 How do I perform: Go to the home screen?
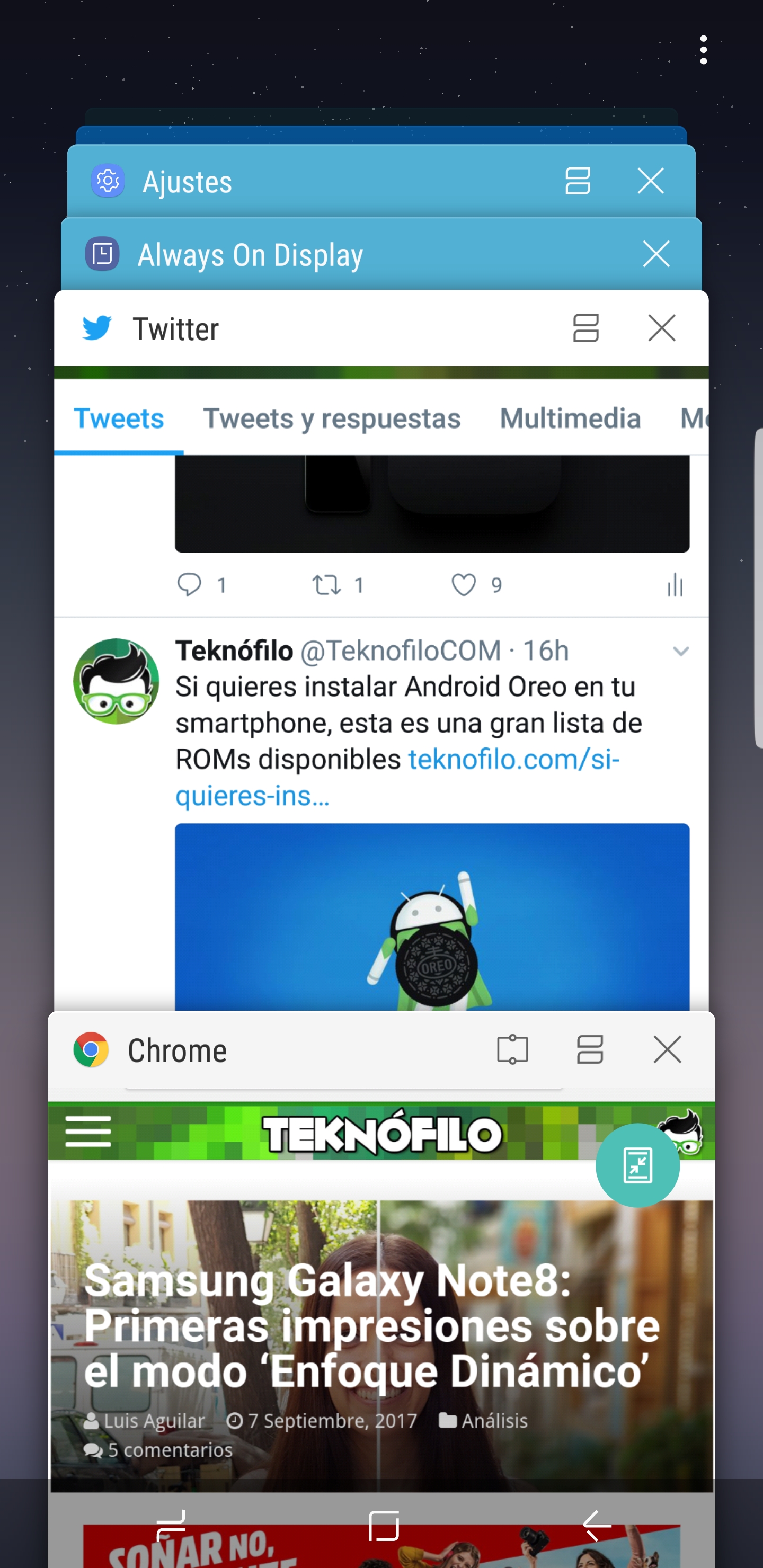coord(384,1525)
